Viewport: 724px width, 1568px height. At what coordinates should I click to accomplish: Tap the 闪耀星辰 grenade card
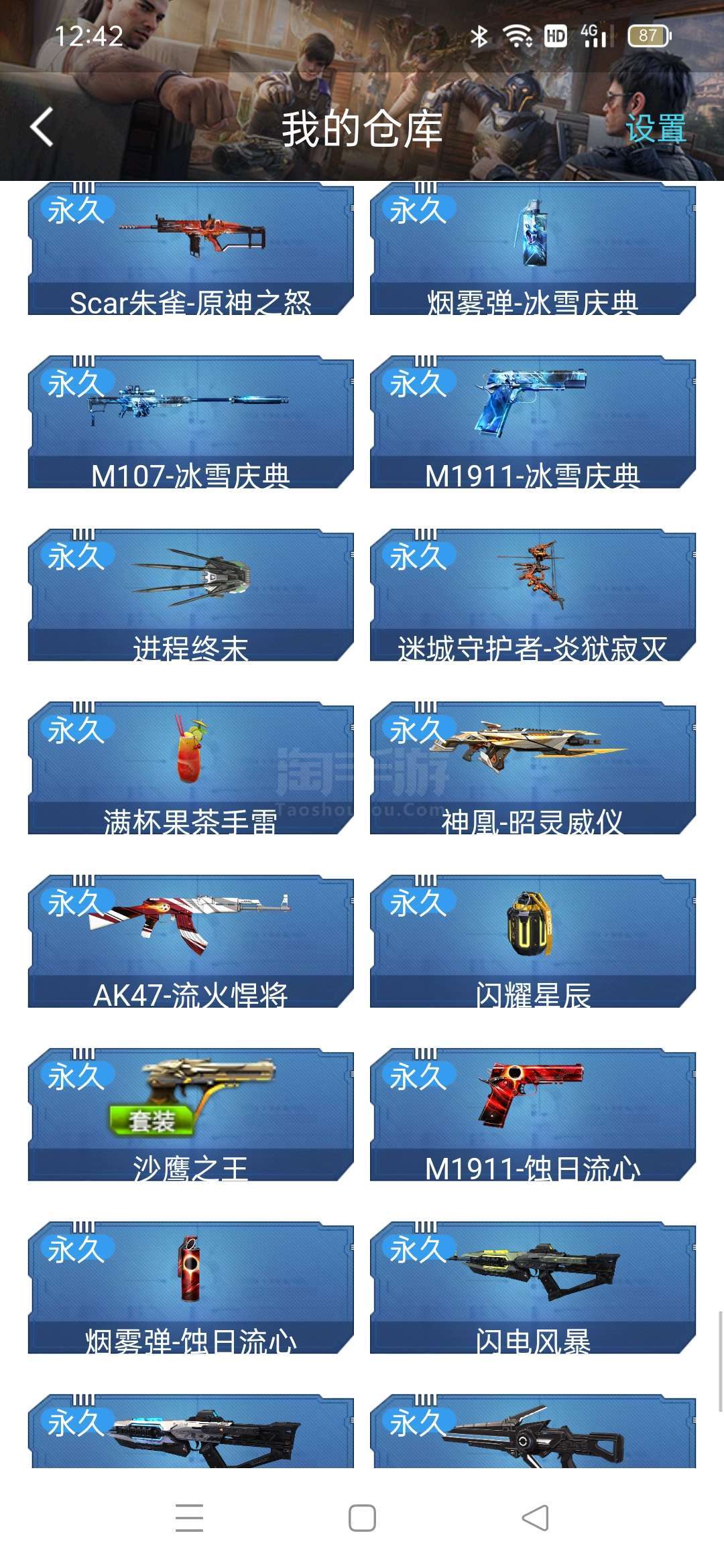(x=532, y=941)
